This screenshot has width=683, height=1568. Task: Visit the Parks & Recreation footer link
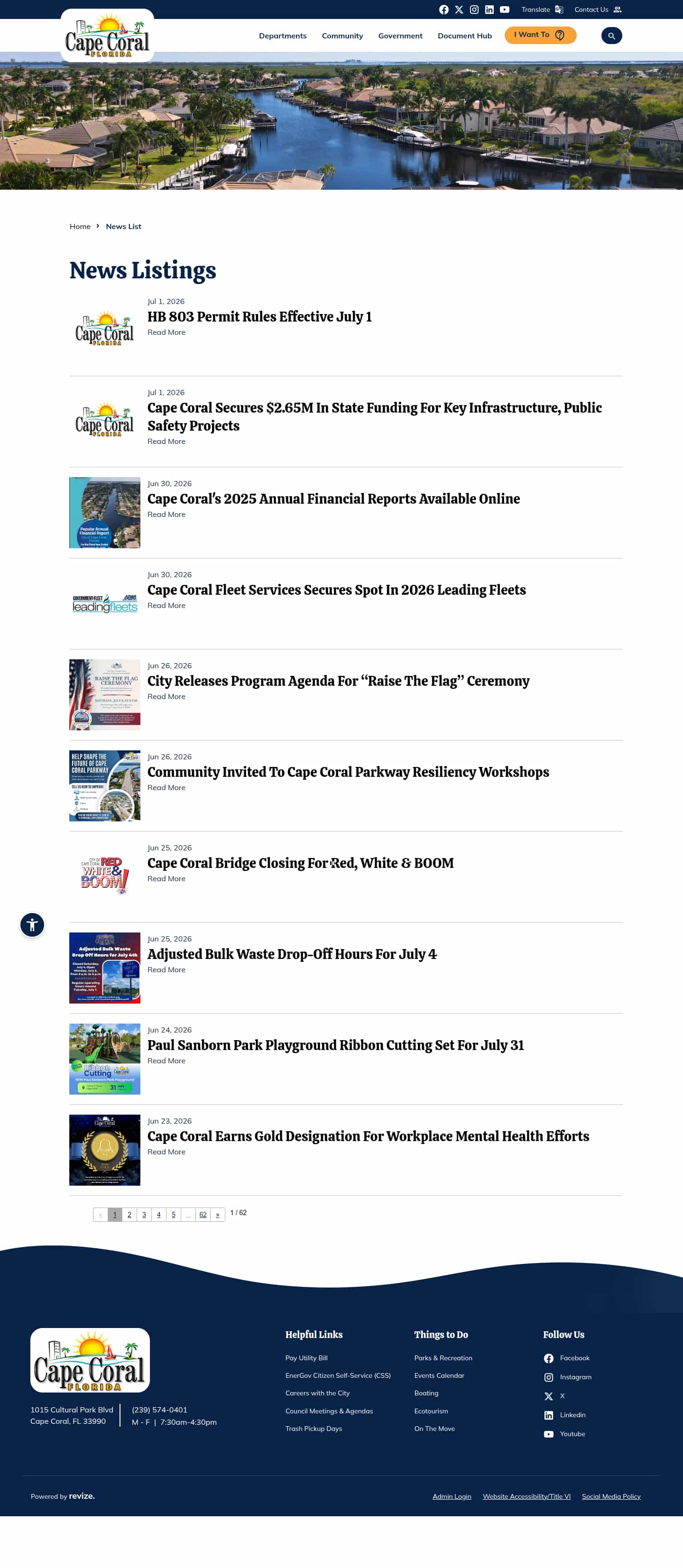443,1358
